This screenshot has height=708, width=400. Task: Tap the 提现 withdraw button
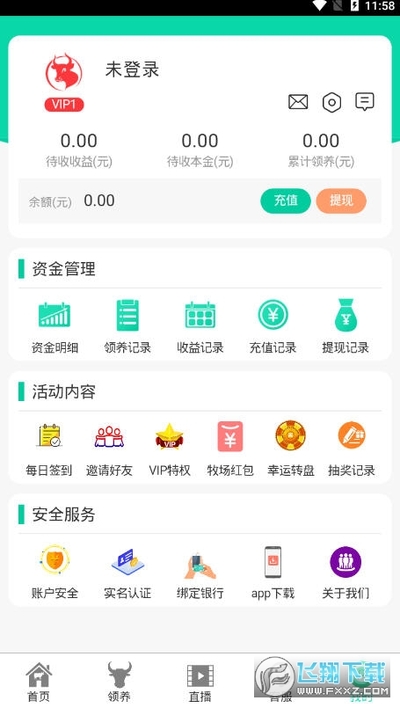click(341, 200)
